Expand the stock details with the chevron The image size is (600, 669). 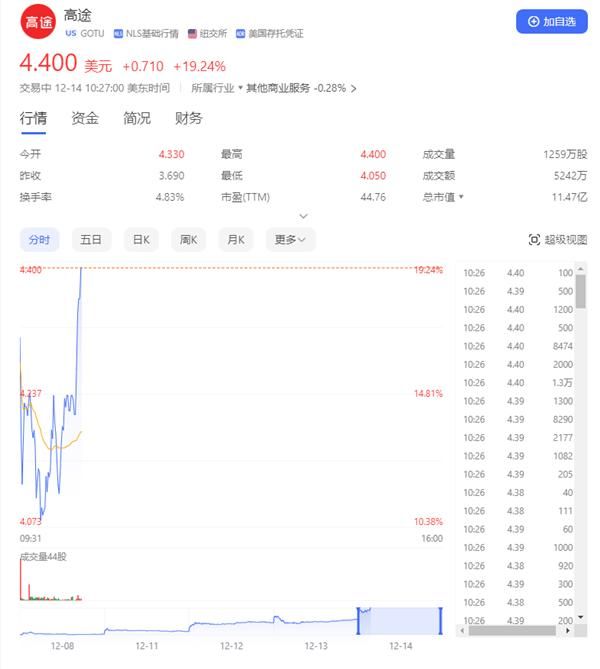[x=304, y=216]
